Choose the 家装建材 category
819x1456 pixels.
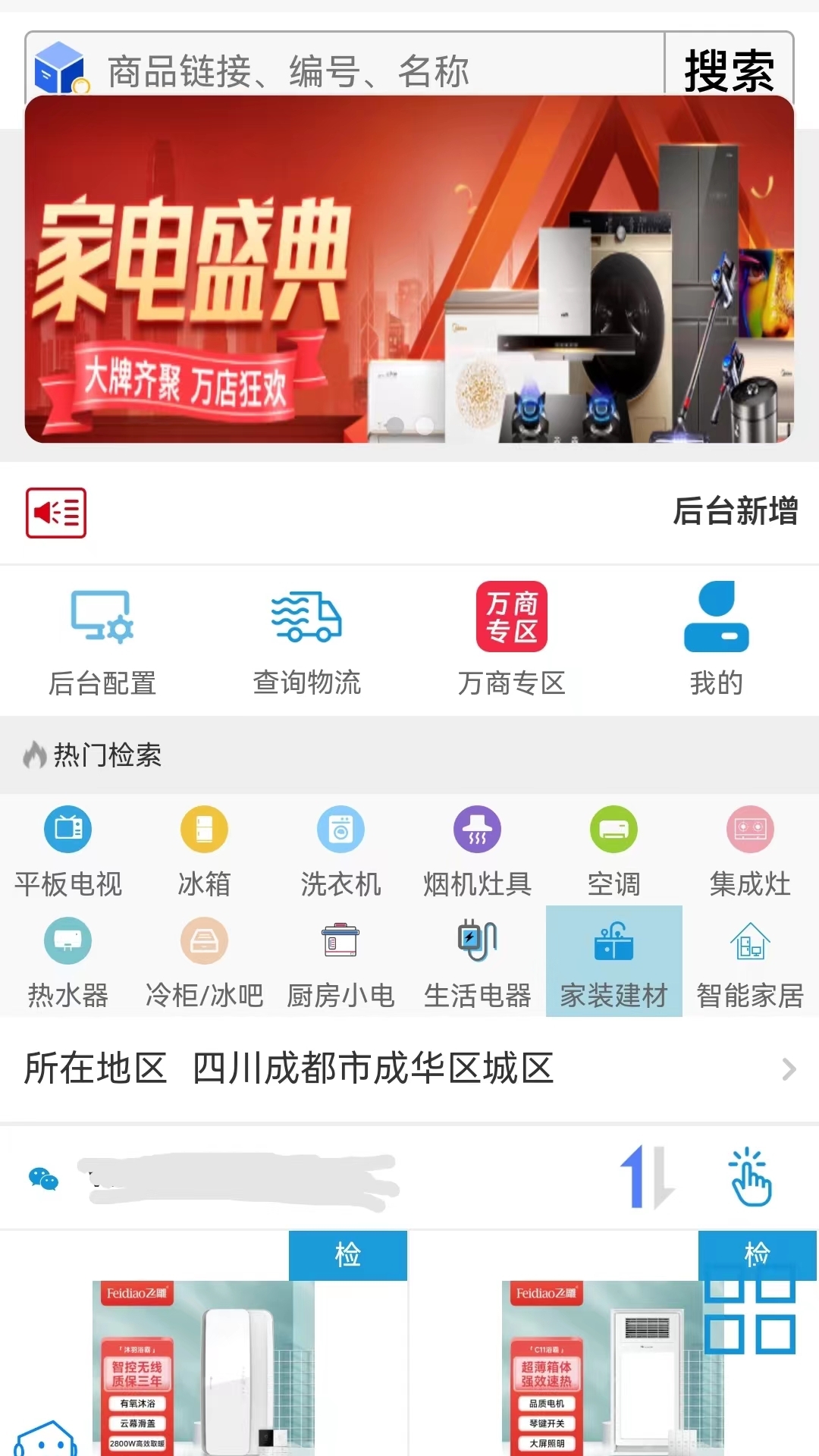[614, 962]
